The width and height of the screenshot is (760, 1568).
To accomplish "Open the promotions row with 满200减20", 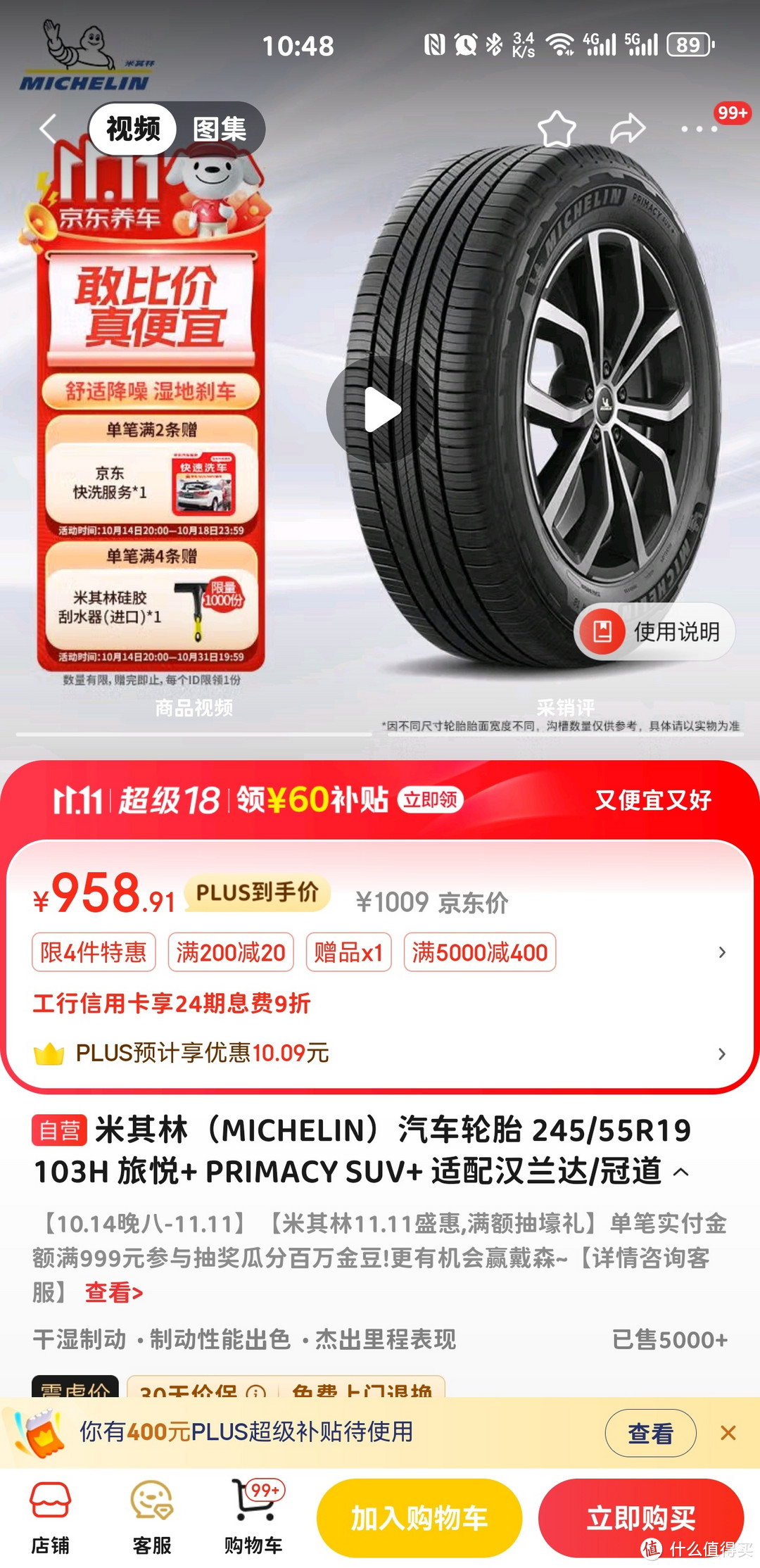I will click(x=231, y=952).
